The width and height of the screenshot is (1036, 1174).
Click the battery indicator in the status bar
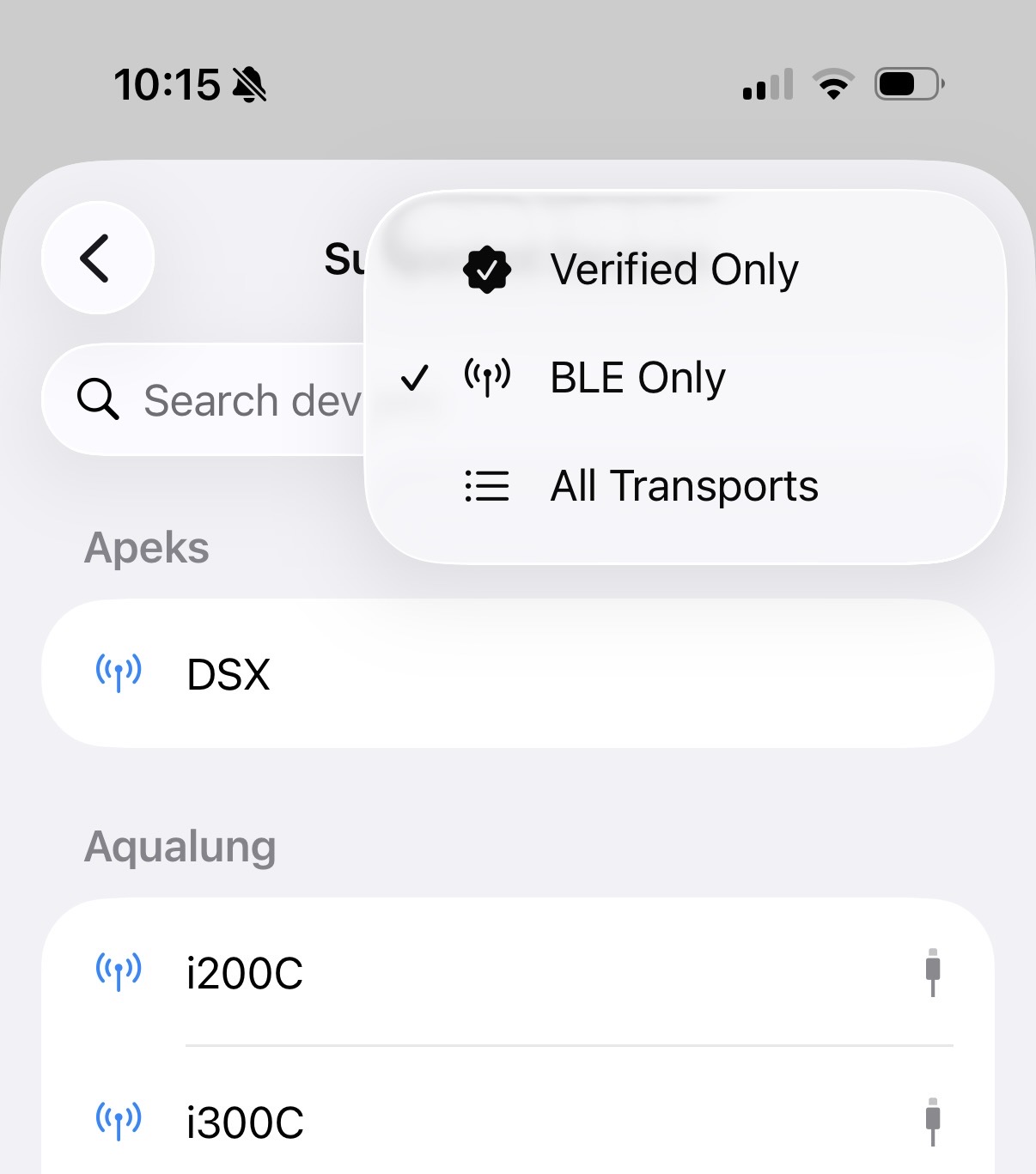pos(908,83)
